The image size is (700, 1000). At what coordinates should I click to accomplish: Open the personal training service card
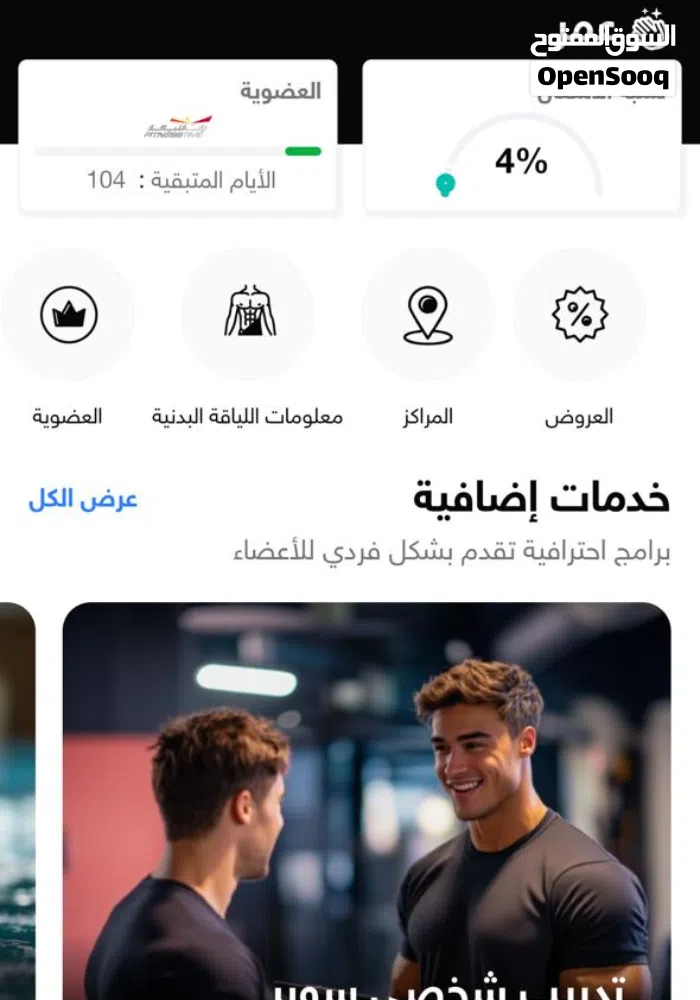click(x=366, y=800)
